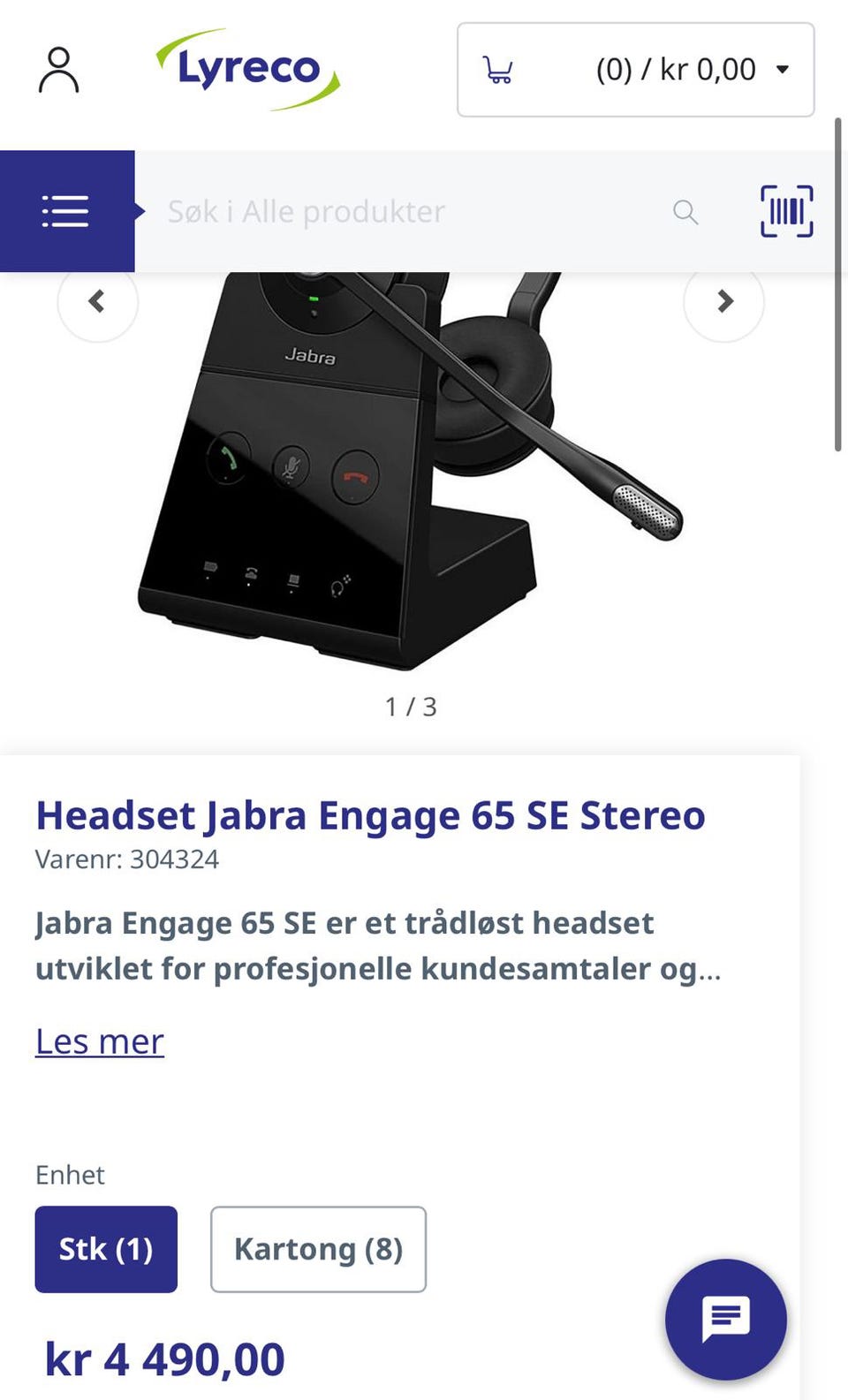Open the barcode scanner
The height and width of the screenshot is (1400, 848).
(x=786, y=211)
